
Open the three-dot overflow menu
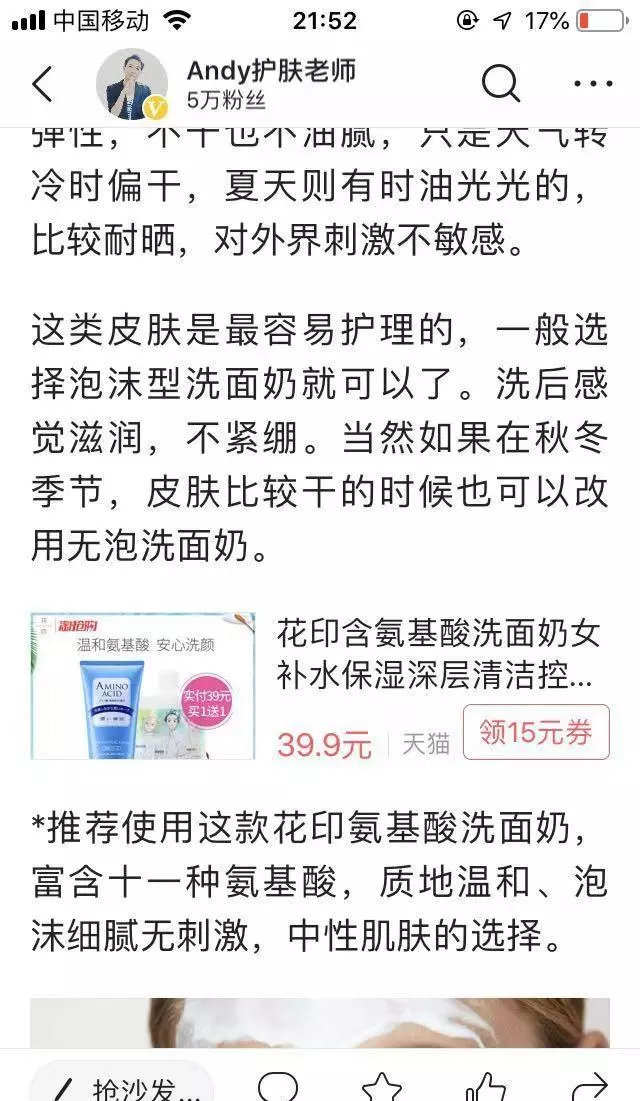click(593, 84)
